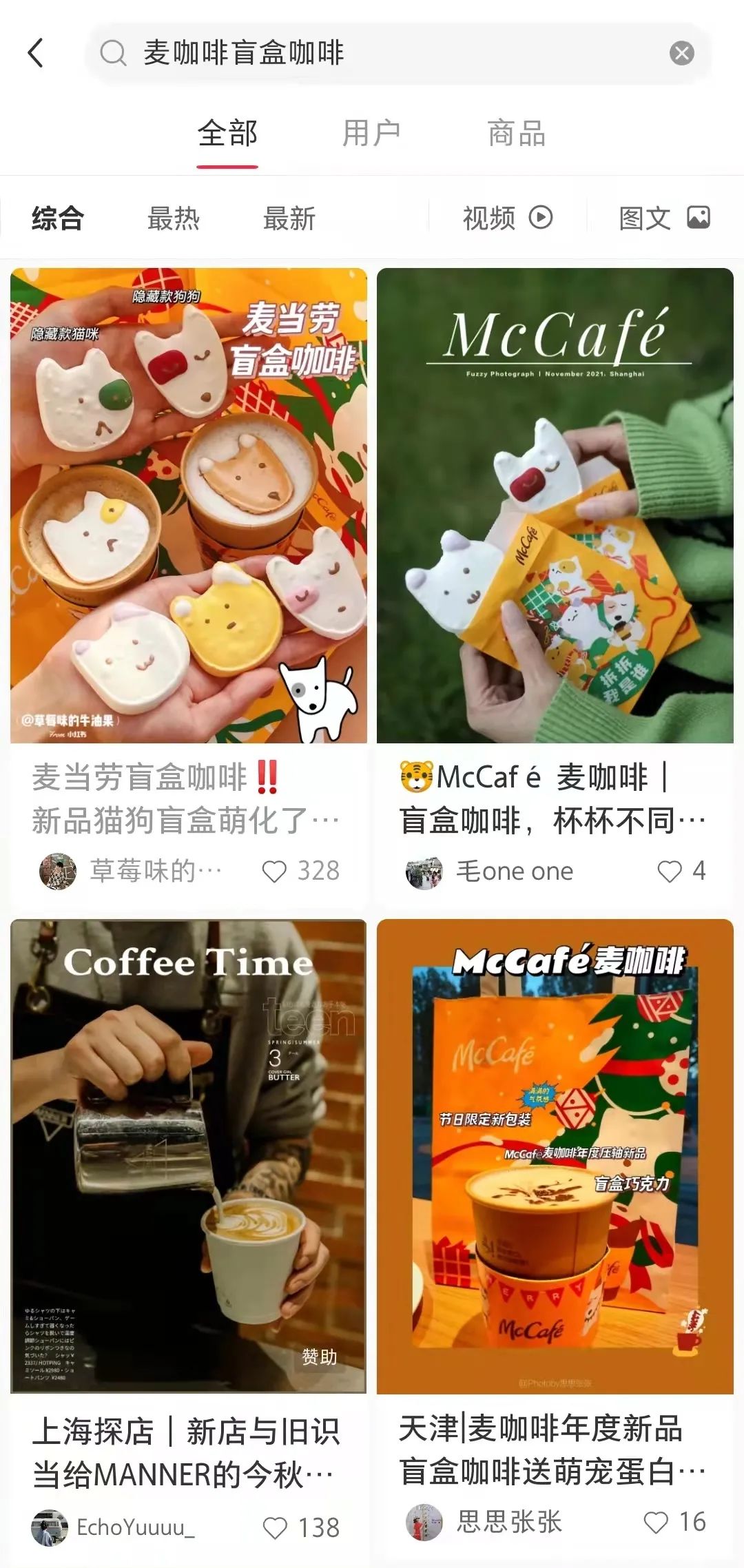Viewport: 744px width, 1568px height.
Task: Select the 综合 sort option
Action: (58, 218)
